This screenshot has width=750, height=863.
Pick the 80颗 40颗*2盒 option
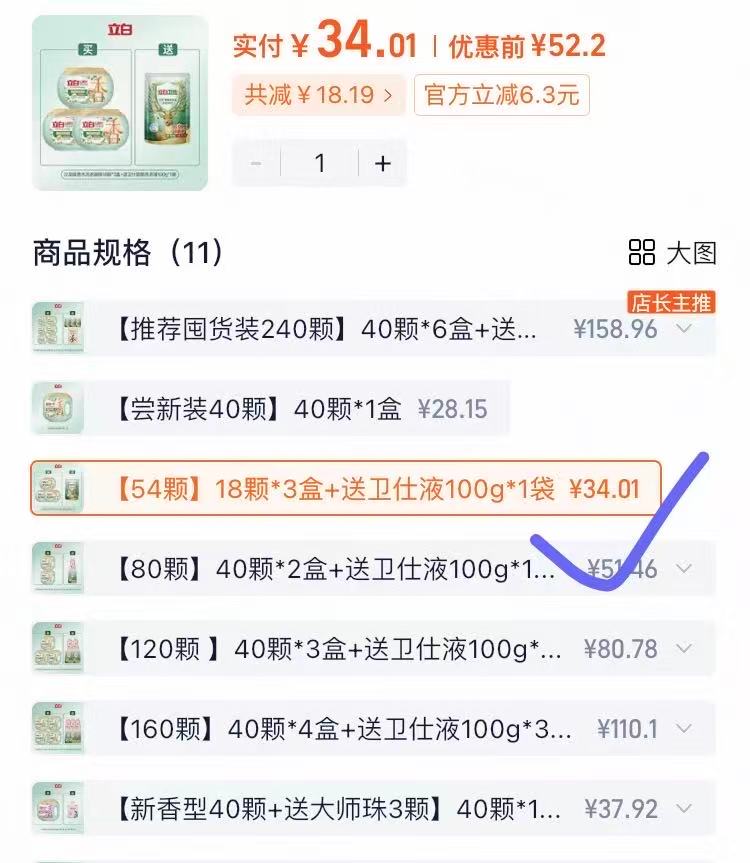click(330, 569)
